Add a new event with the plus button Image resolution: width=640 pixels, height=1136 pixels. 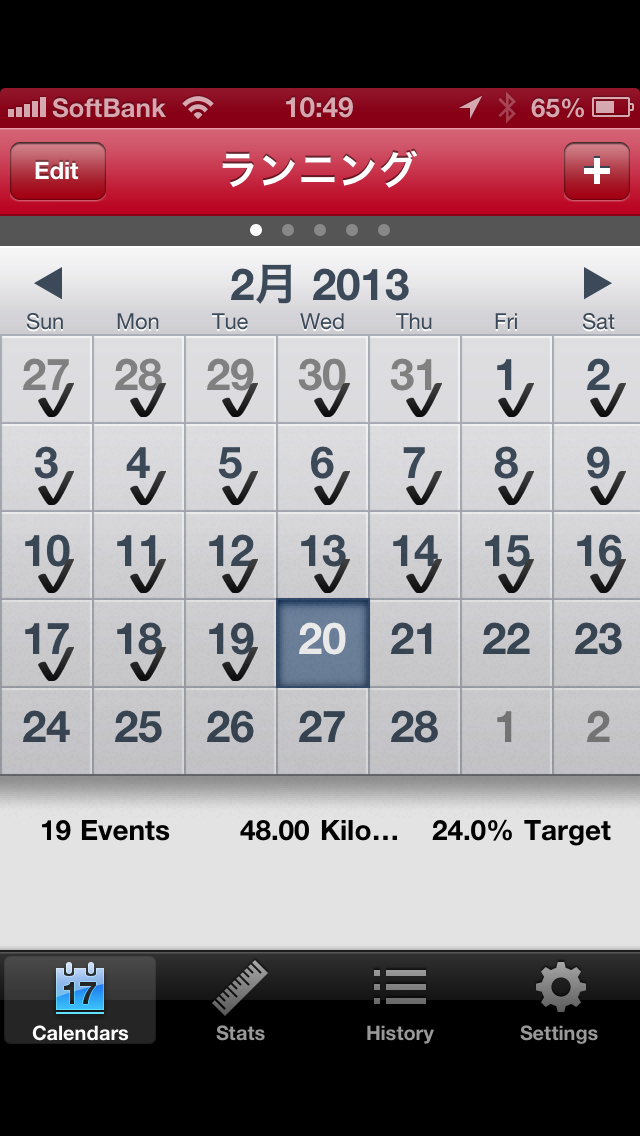[x=596, y=171]
